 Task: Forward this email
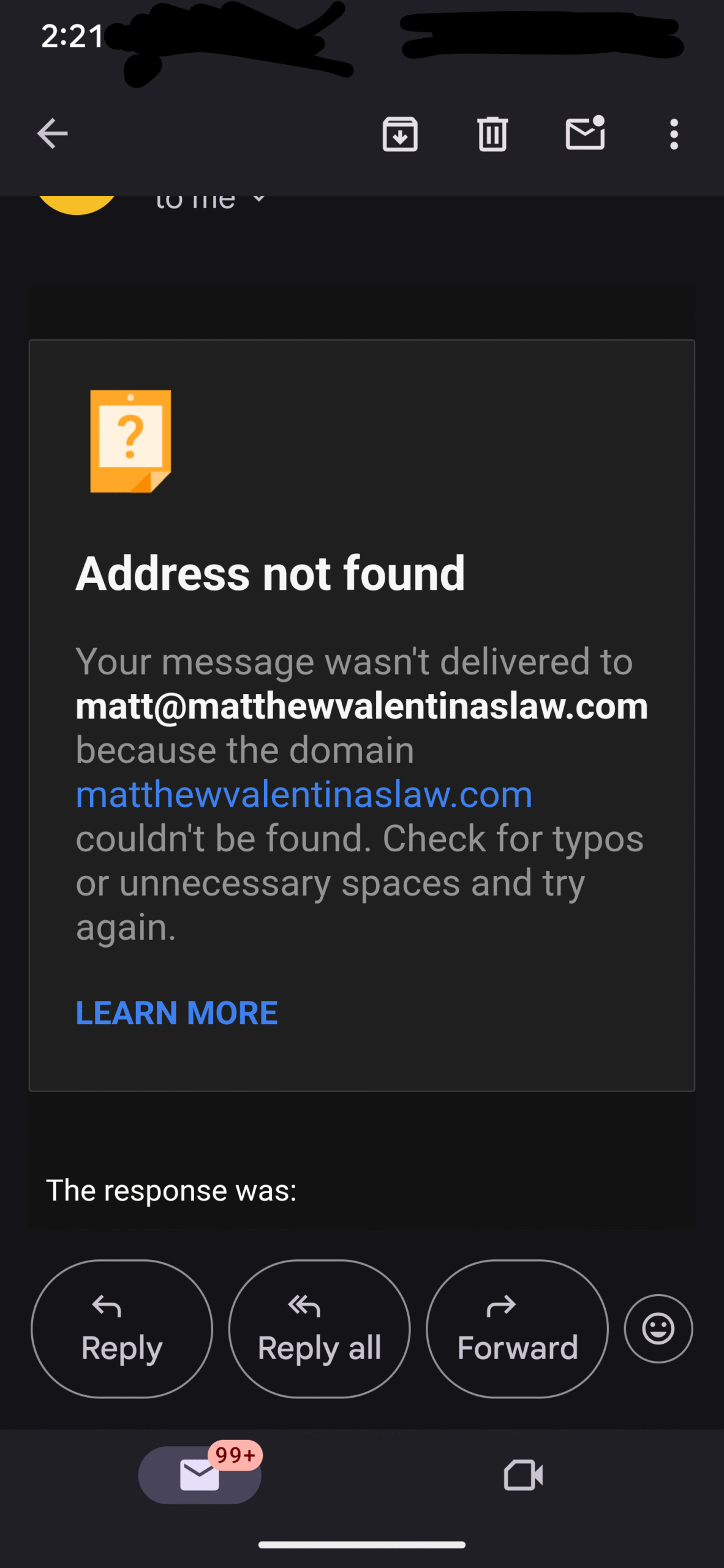[x=518, y=1329]
